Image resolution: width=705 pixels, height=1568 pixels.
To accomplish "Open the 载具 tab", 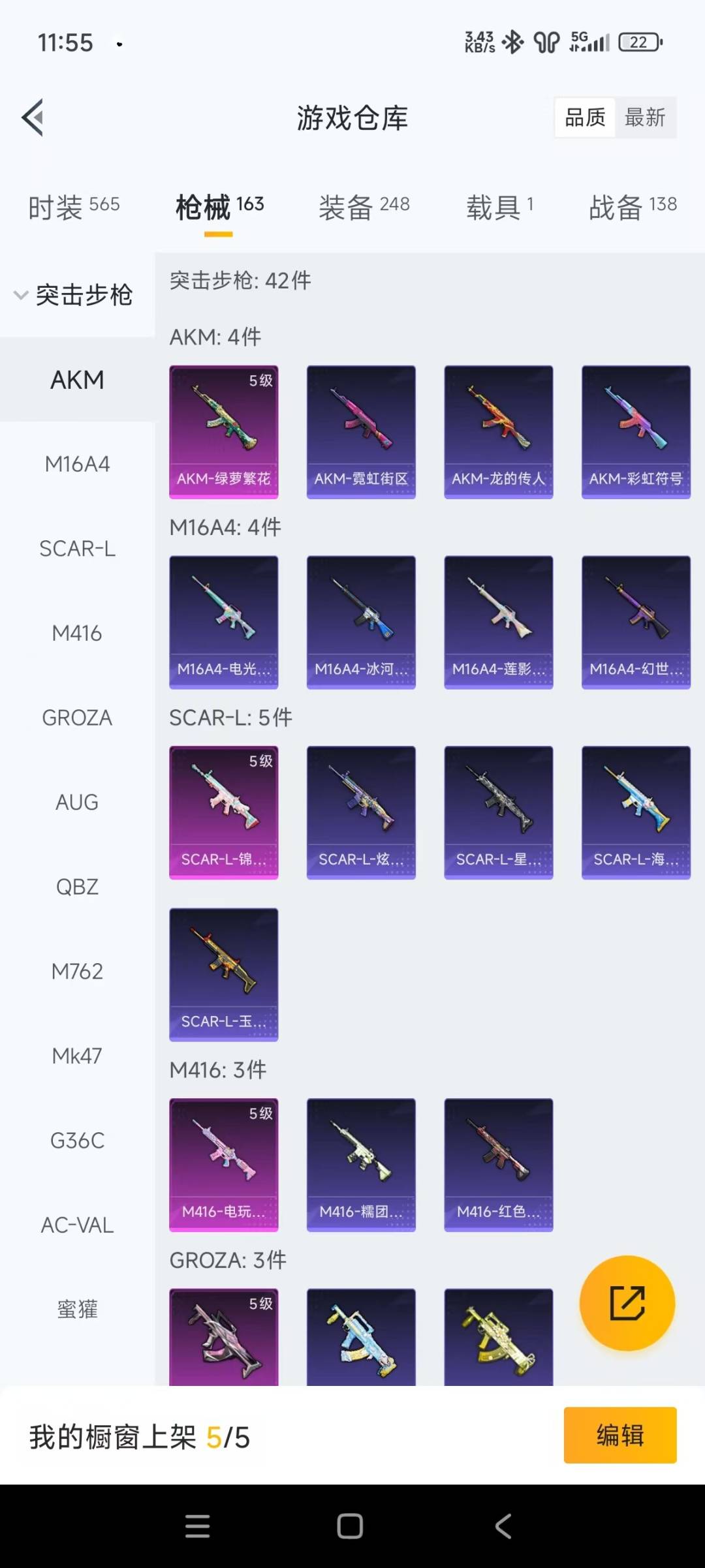I will (500, 207).
